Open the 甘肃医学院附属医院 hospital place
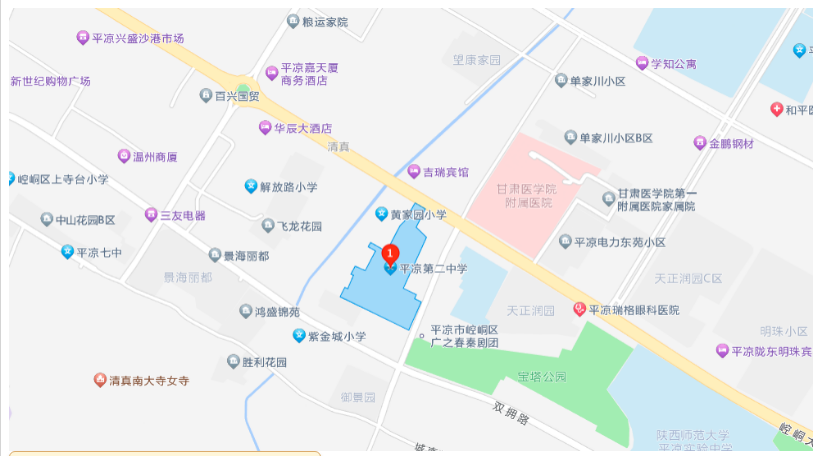820x456 pixels. pos(524,195)
